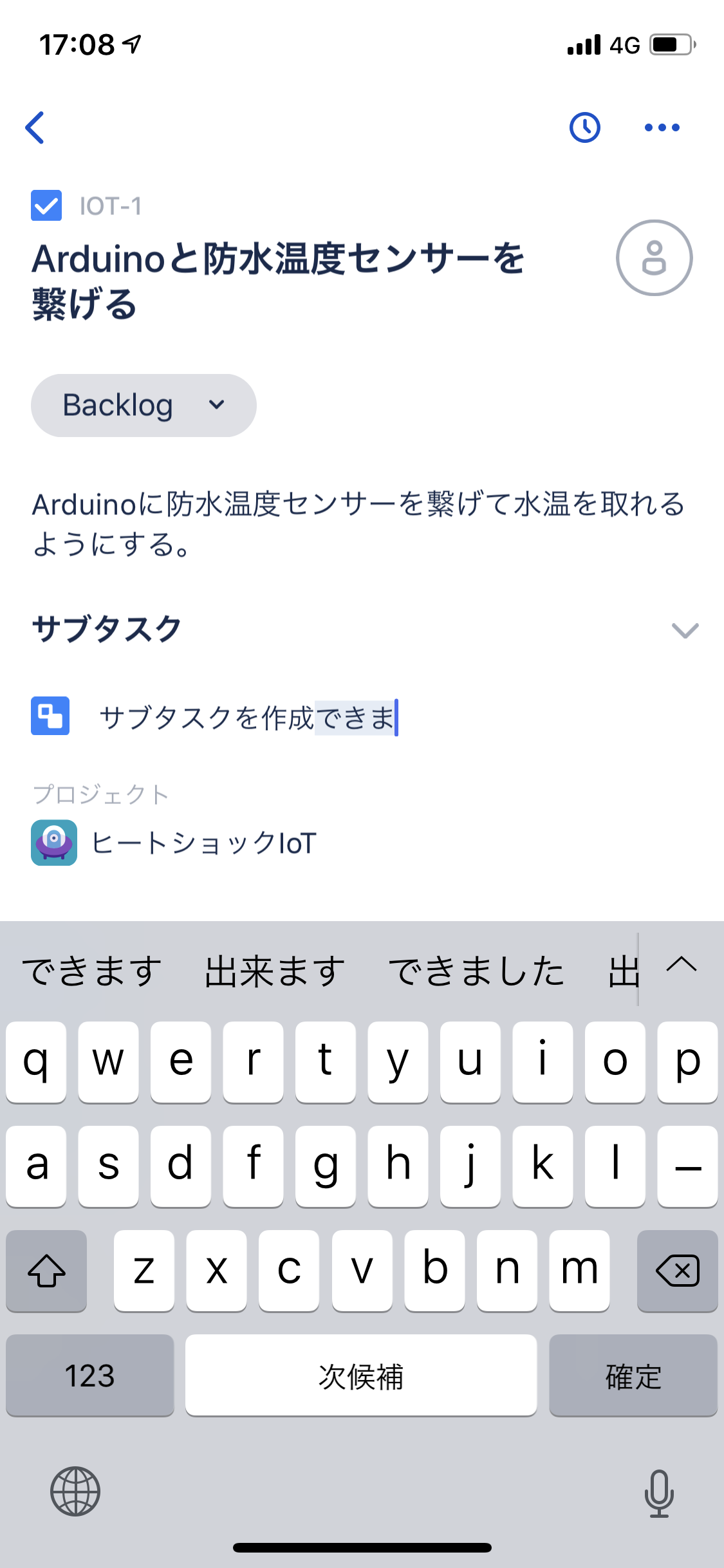Expand the keyboard candidate list arrow
The height and width of the screenshot is (1568, 724).
(x=682, y=964)
